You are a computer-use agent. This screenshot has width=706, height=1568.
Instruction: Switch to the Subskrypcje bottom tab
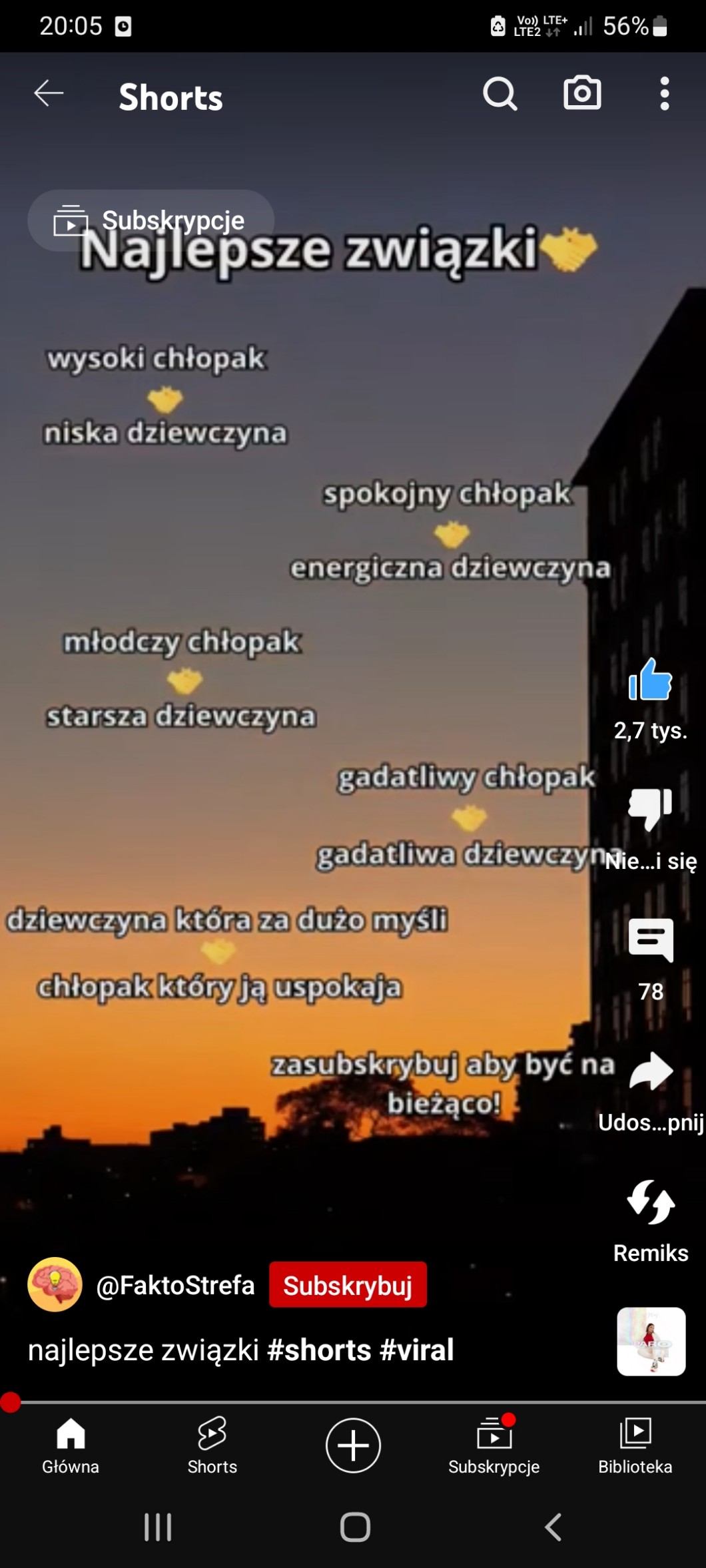pyautogui.click(x=494, y=1446)
